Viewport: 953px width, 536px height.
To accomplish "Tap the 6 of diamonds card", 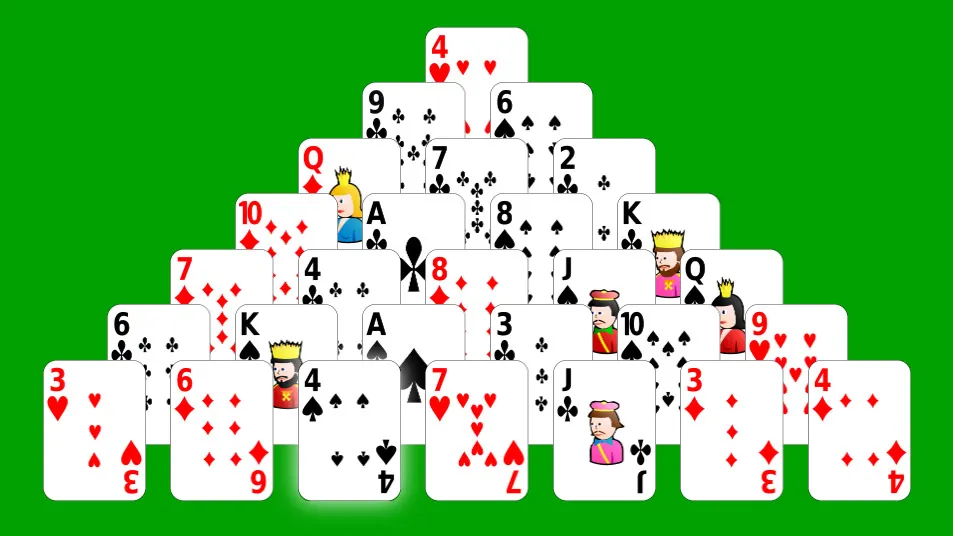I will (x=221, y=431).
